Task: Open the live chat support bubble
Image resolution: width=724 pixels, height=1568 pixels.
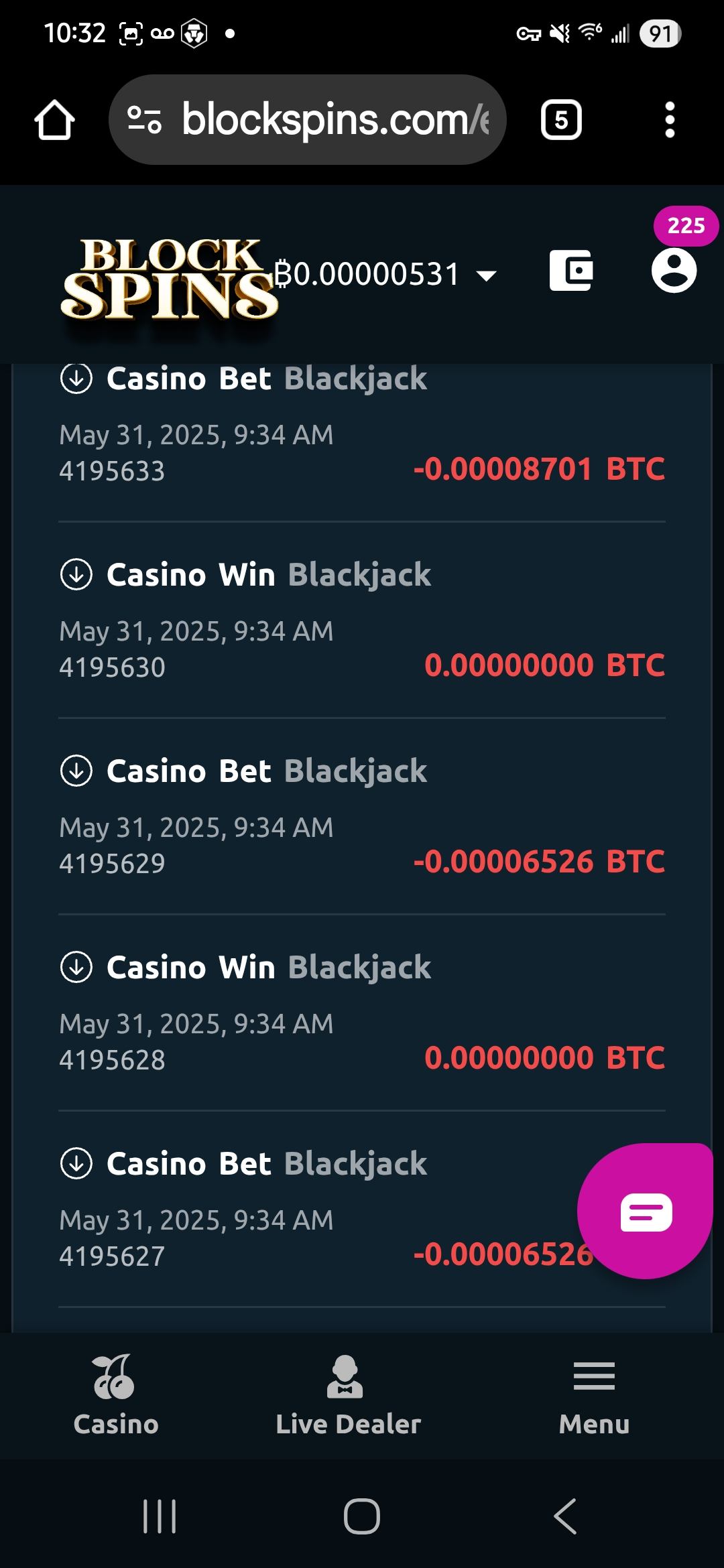Action: (x=645, y=1211)
